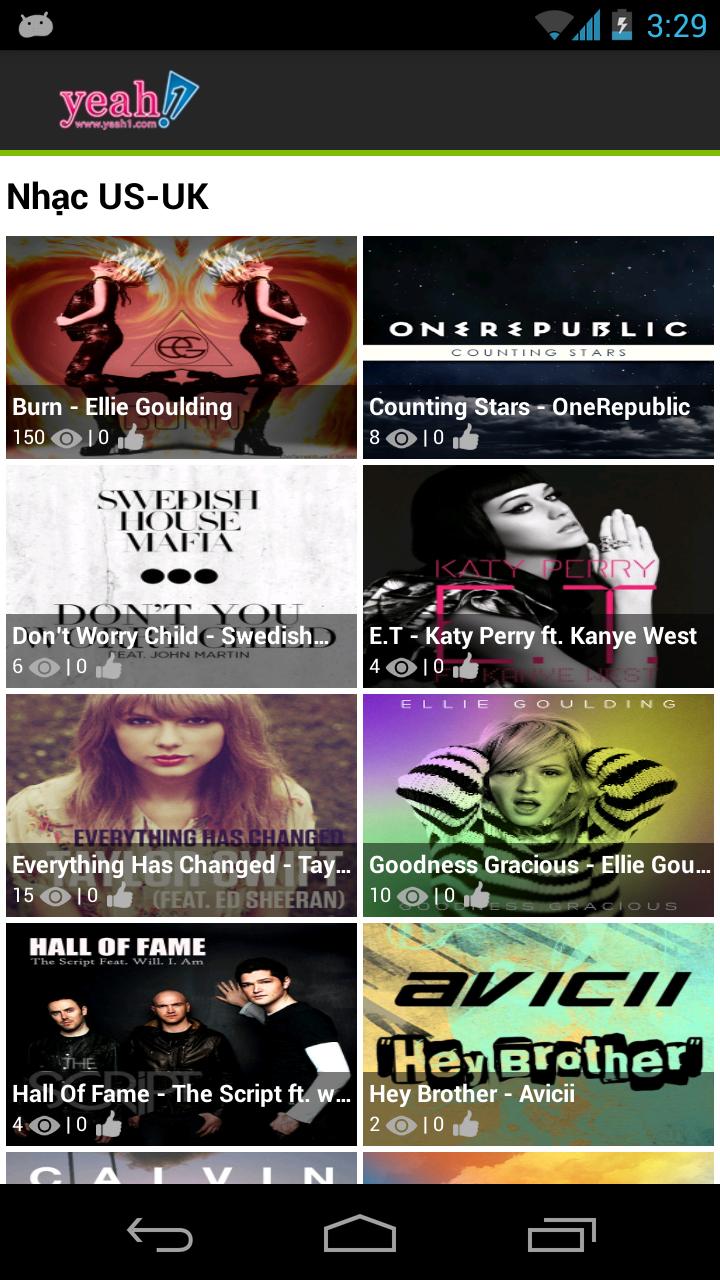
Task: Play Counting Stars - OneRepublic
Action: point(538,347)
